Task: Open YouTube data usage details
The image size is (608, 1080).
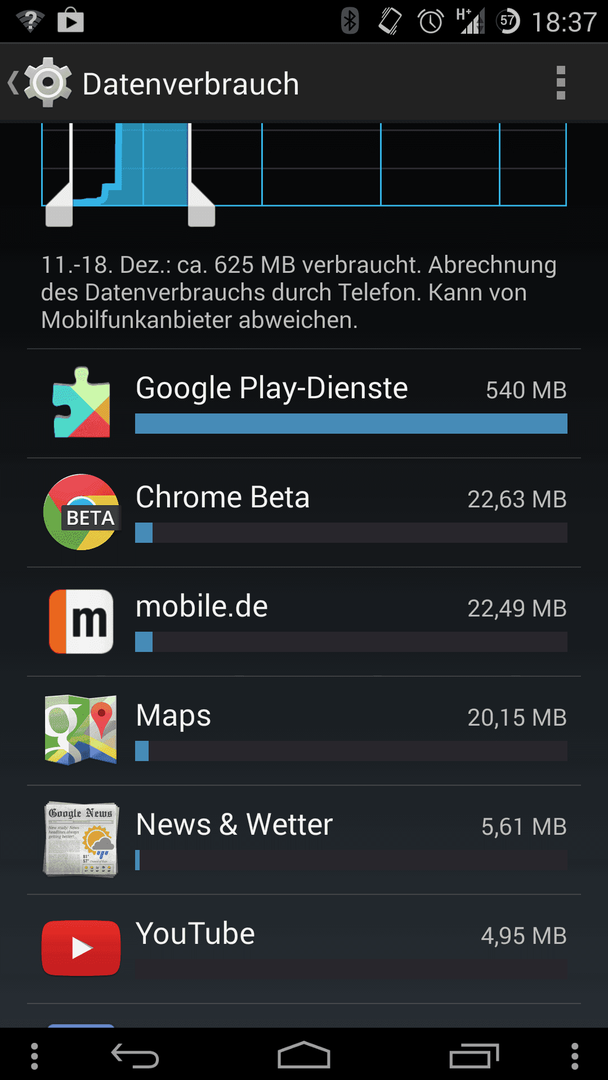Action: pyautogui.click(x=304, y=949)
